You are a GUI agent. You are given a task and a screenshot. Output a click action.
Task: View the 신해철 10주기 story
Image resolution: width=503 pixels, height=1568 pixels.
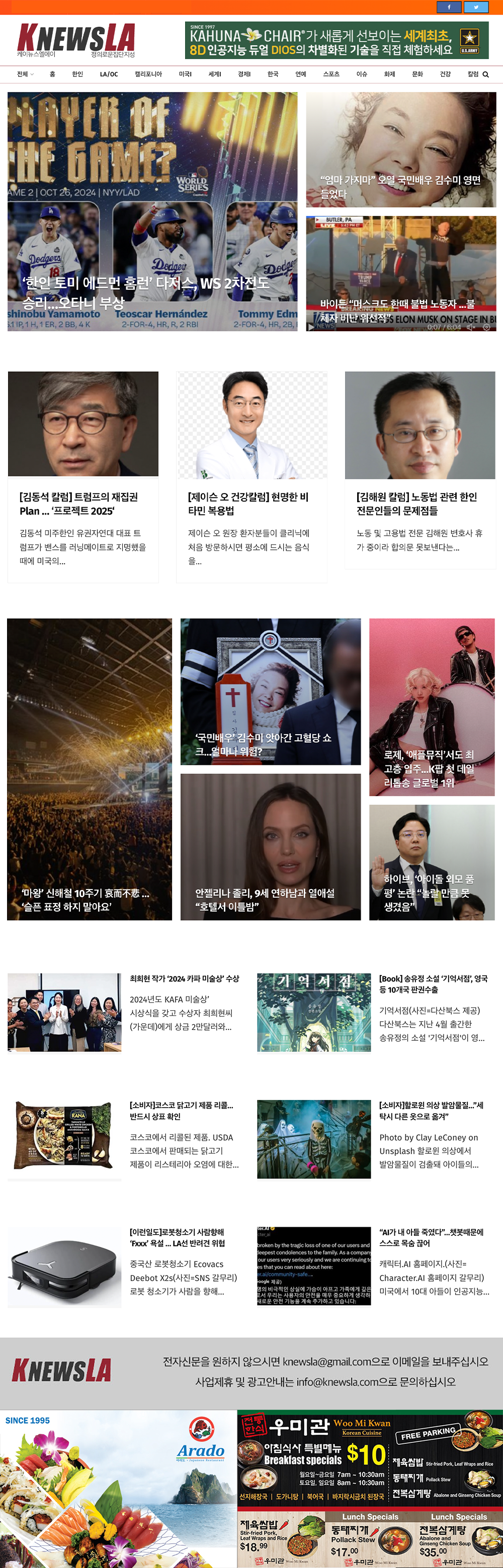click(x=86, y=899)
